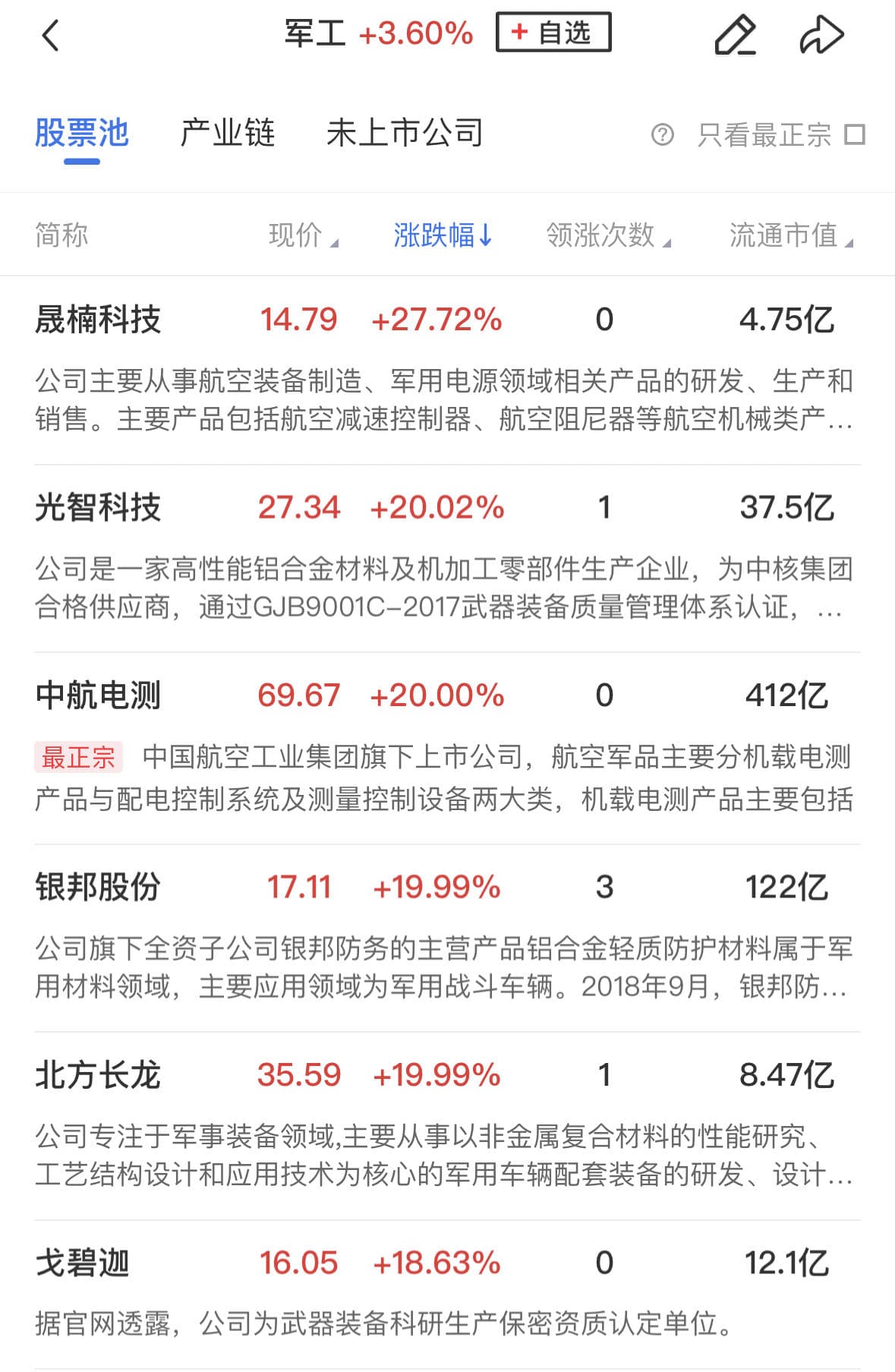
Task: Select the 股票池 tab
Action: [81, 134]
